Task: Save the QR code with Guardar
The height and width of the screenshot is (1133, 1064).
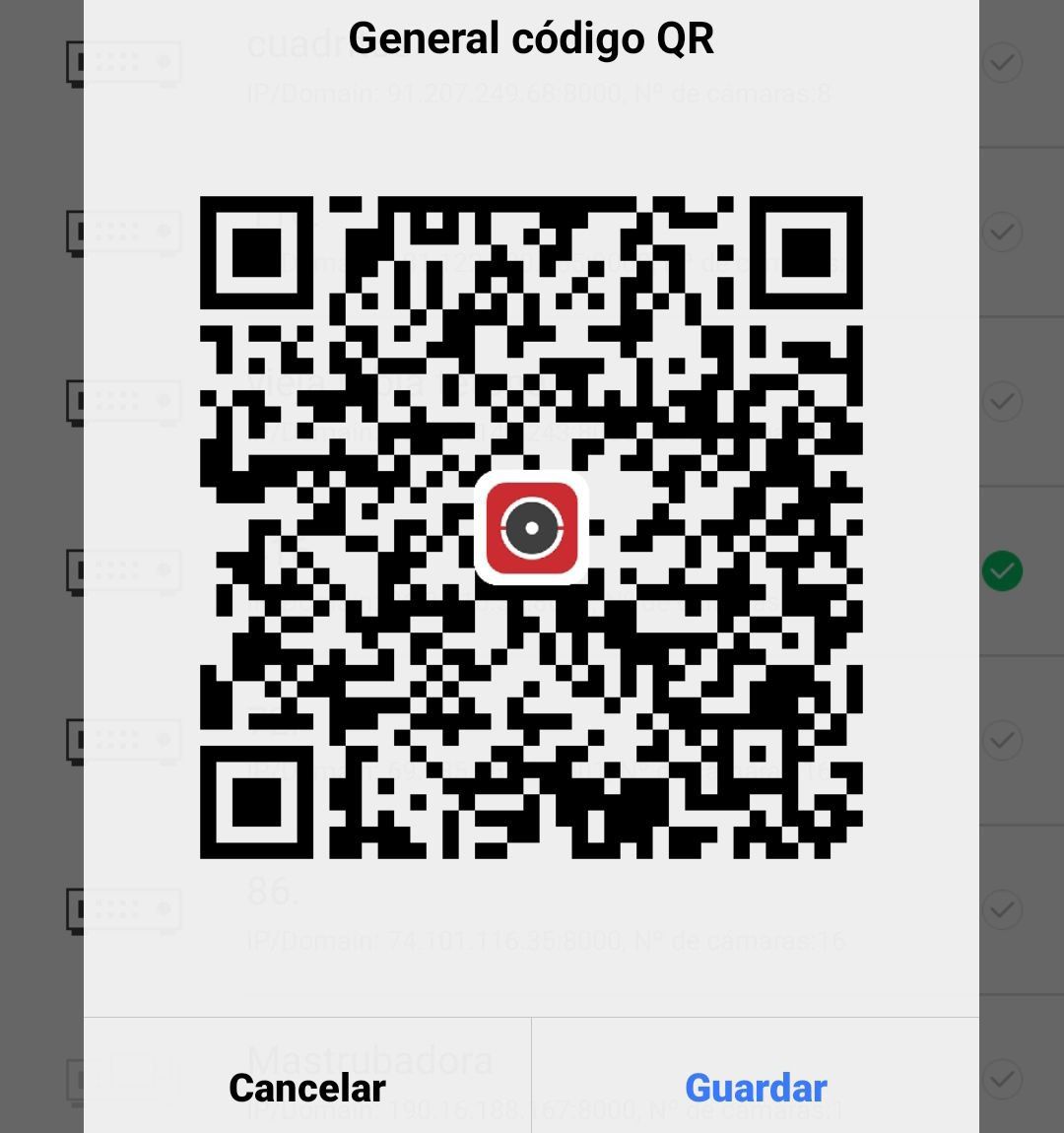Action: (756, 1088)
